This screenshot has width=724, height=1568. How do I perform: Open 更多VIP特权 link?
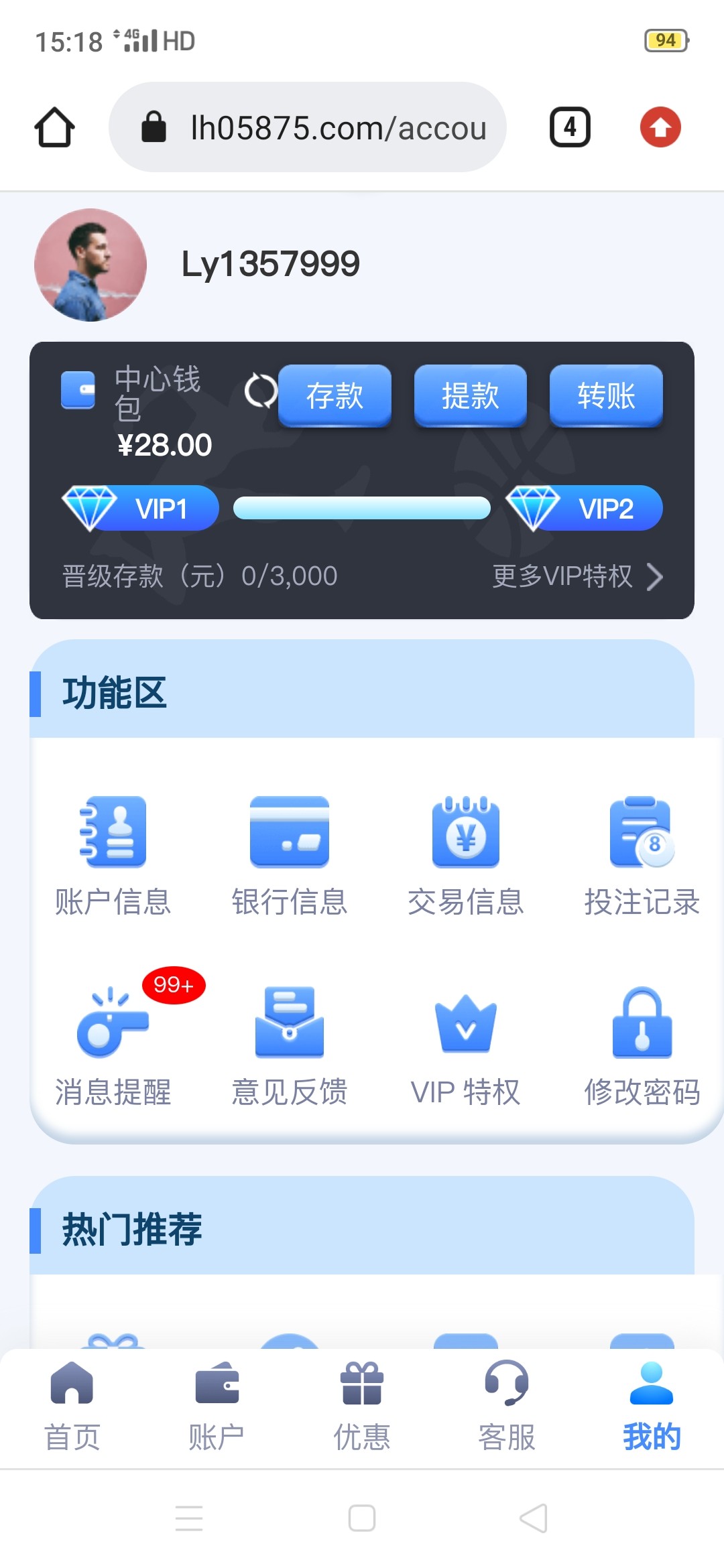tap(577, 576)
